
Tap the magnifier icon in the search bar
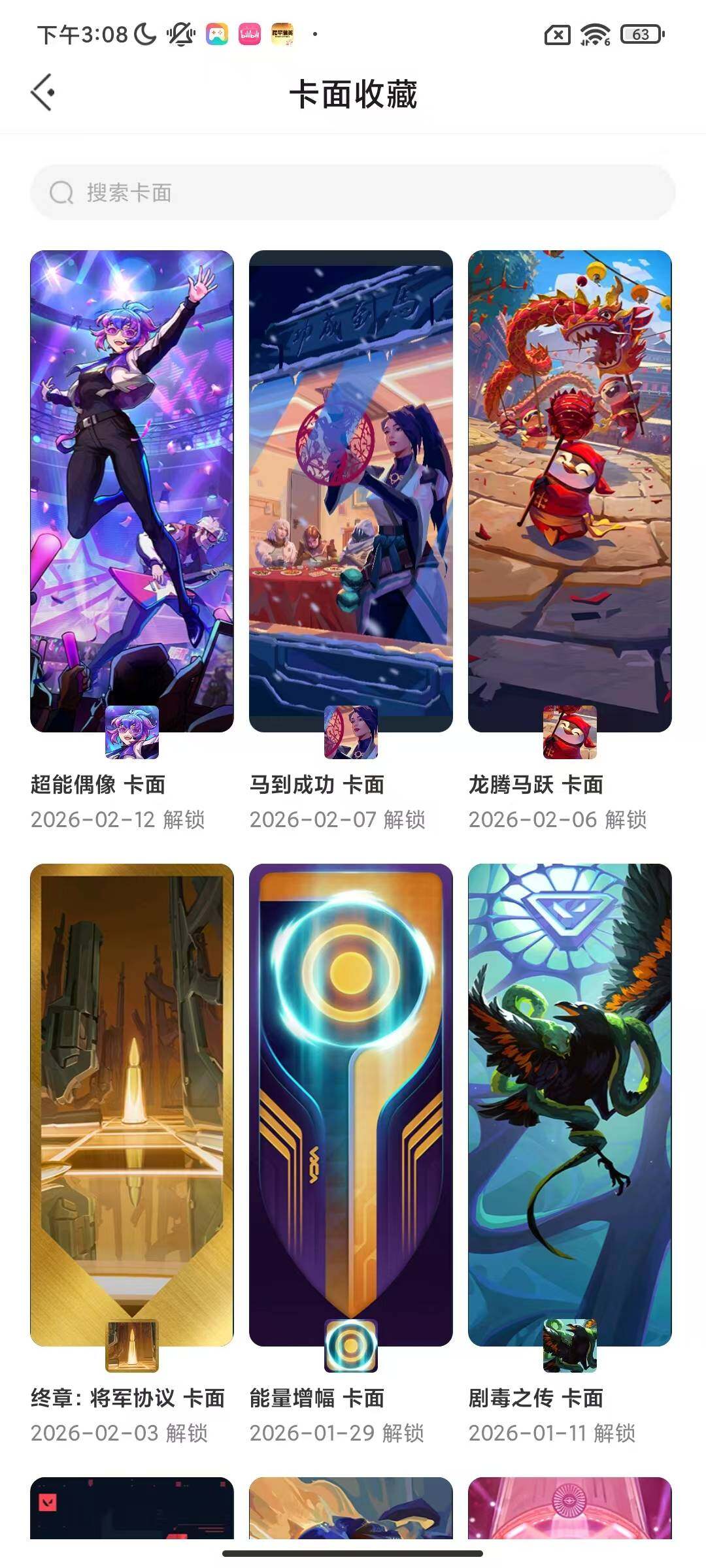62,191
